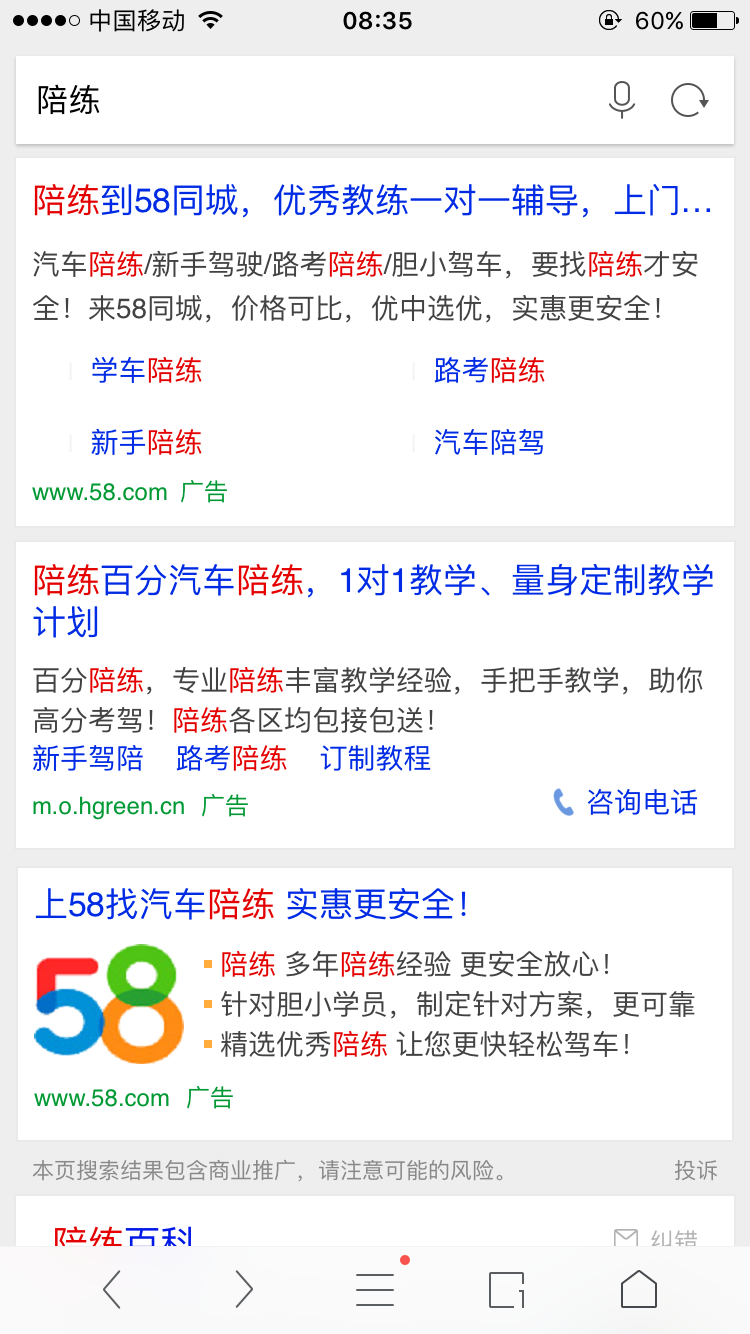The height and width of the screenshot is (1334, 750).
Task: Open the 新手陪练 sublink
Action: [x=146, y=442]
